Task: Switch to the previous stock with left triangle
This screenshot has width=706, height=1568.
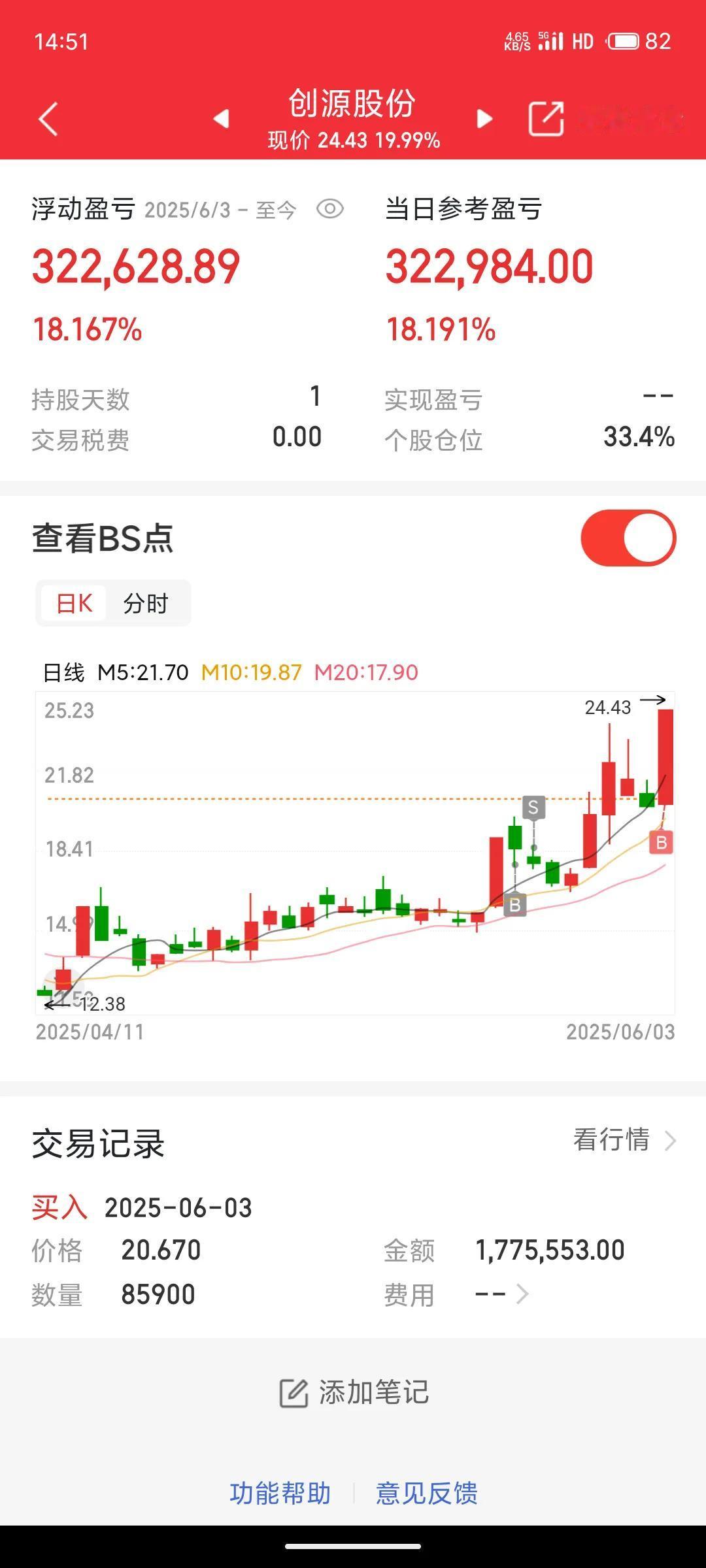Action: point(222,119)
